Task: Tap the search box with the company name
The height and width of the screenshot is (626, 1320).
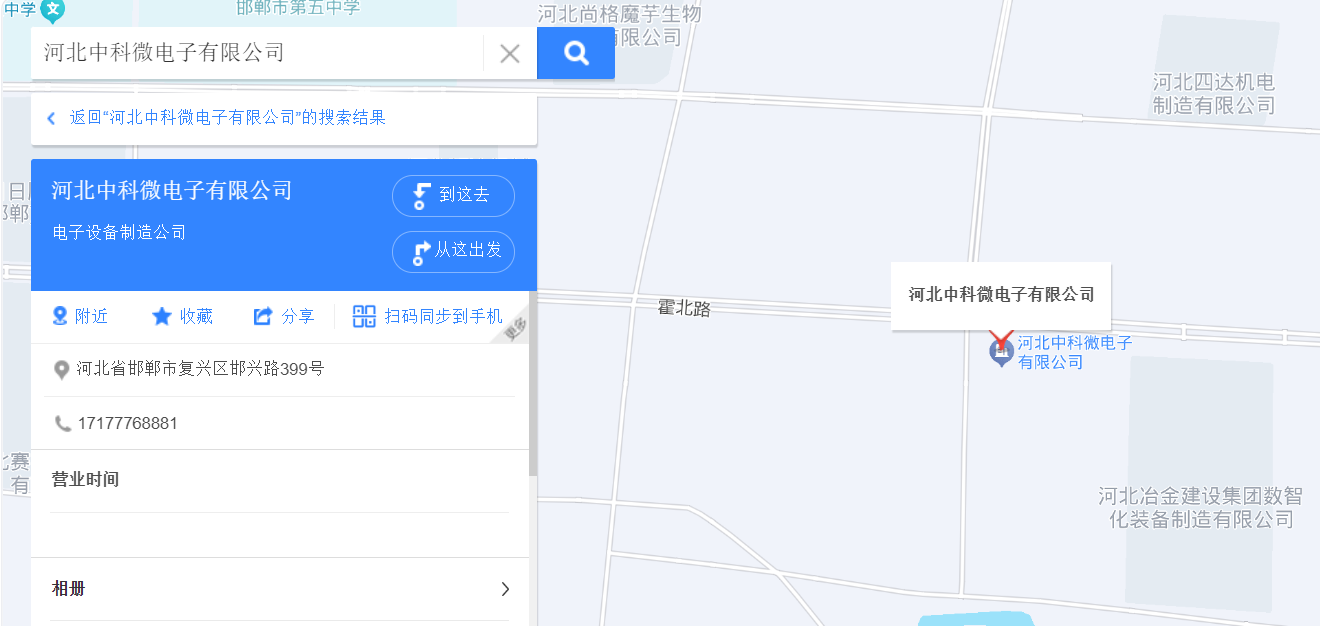Action: 255,53
